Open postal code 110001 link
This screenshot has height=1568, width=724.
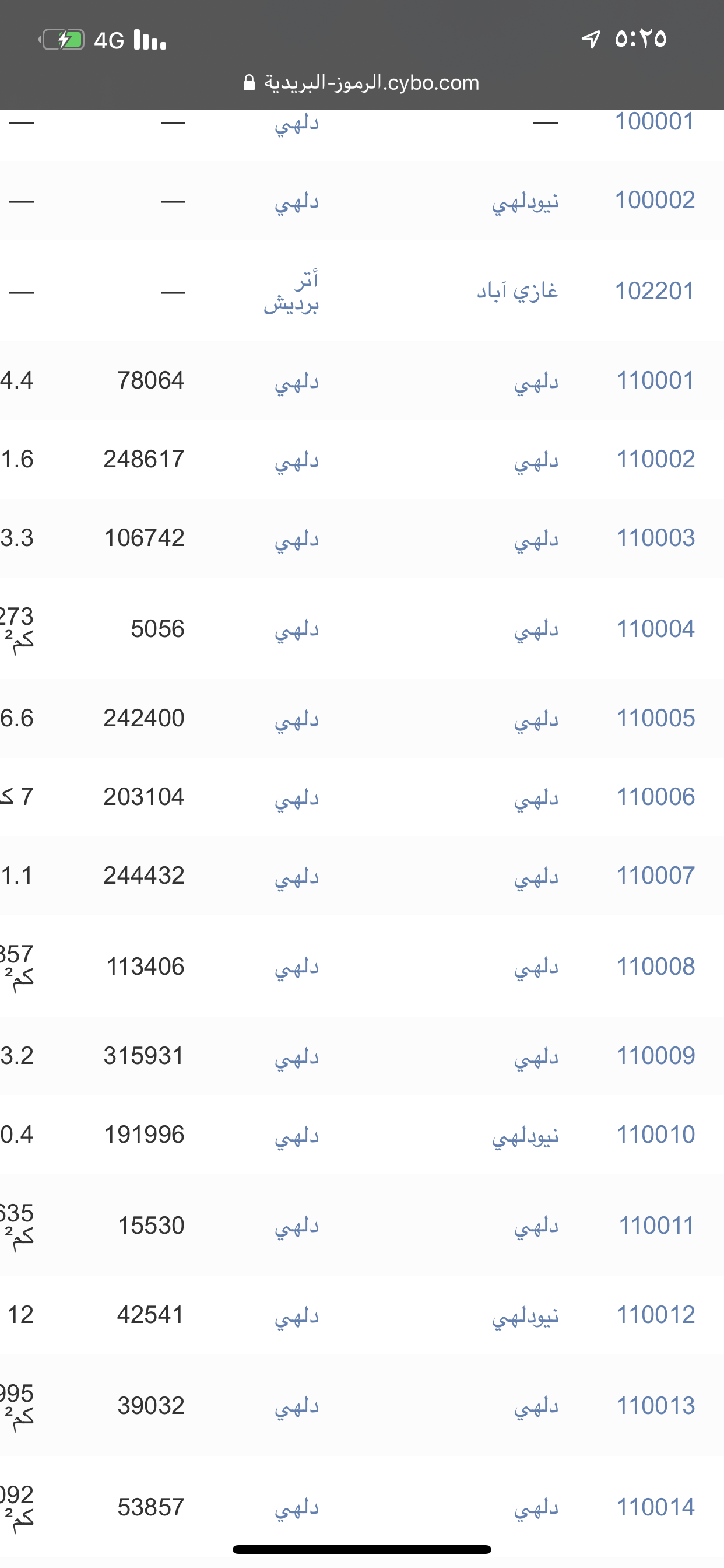point(655,380)
